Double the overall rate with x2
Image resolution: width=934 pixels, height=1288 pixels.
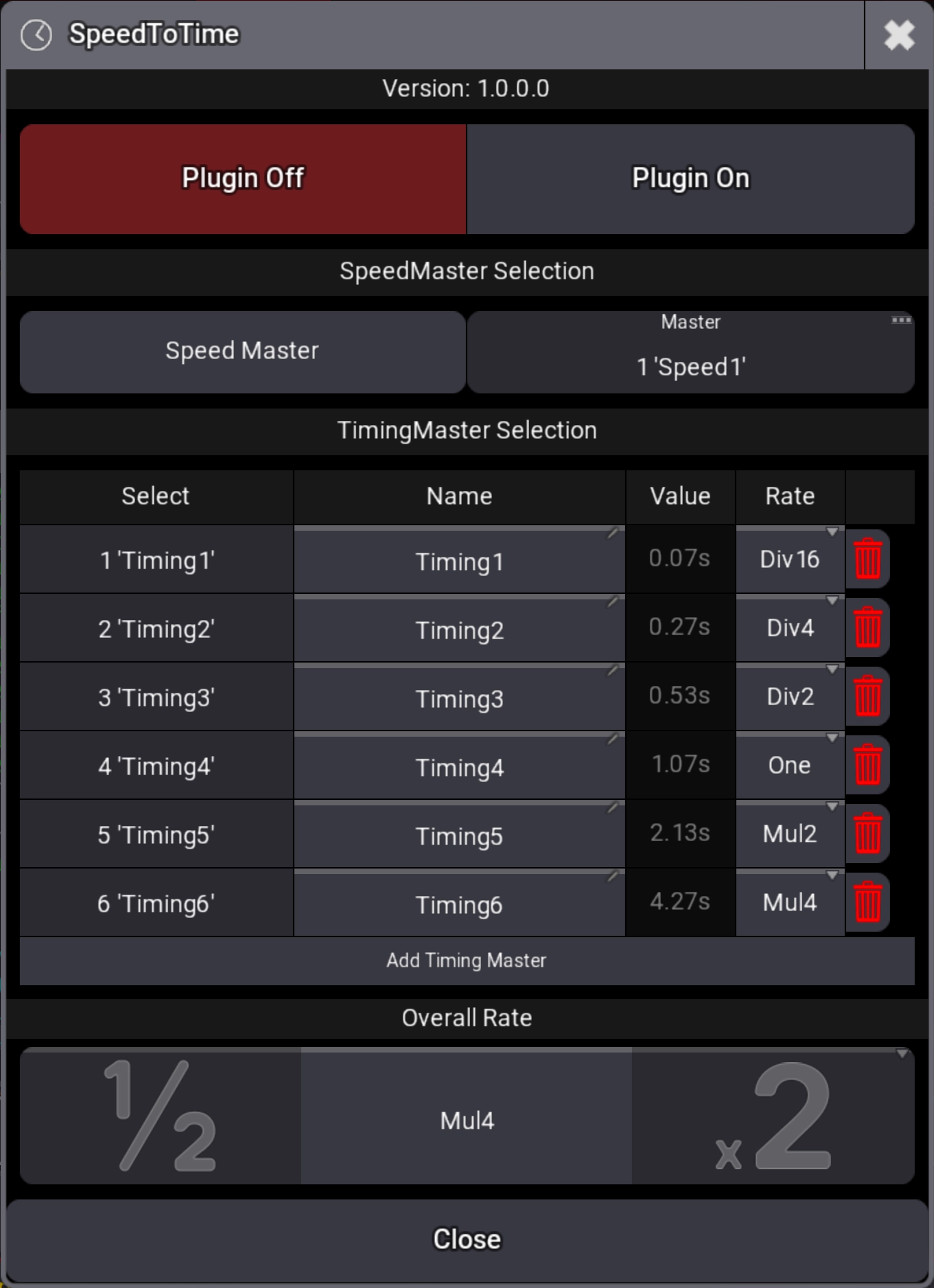(x=773, y=1117)
